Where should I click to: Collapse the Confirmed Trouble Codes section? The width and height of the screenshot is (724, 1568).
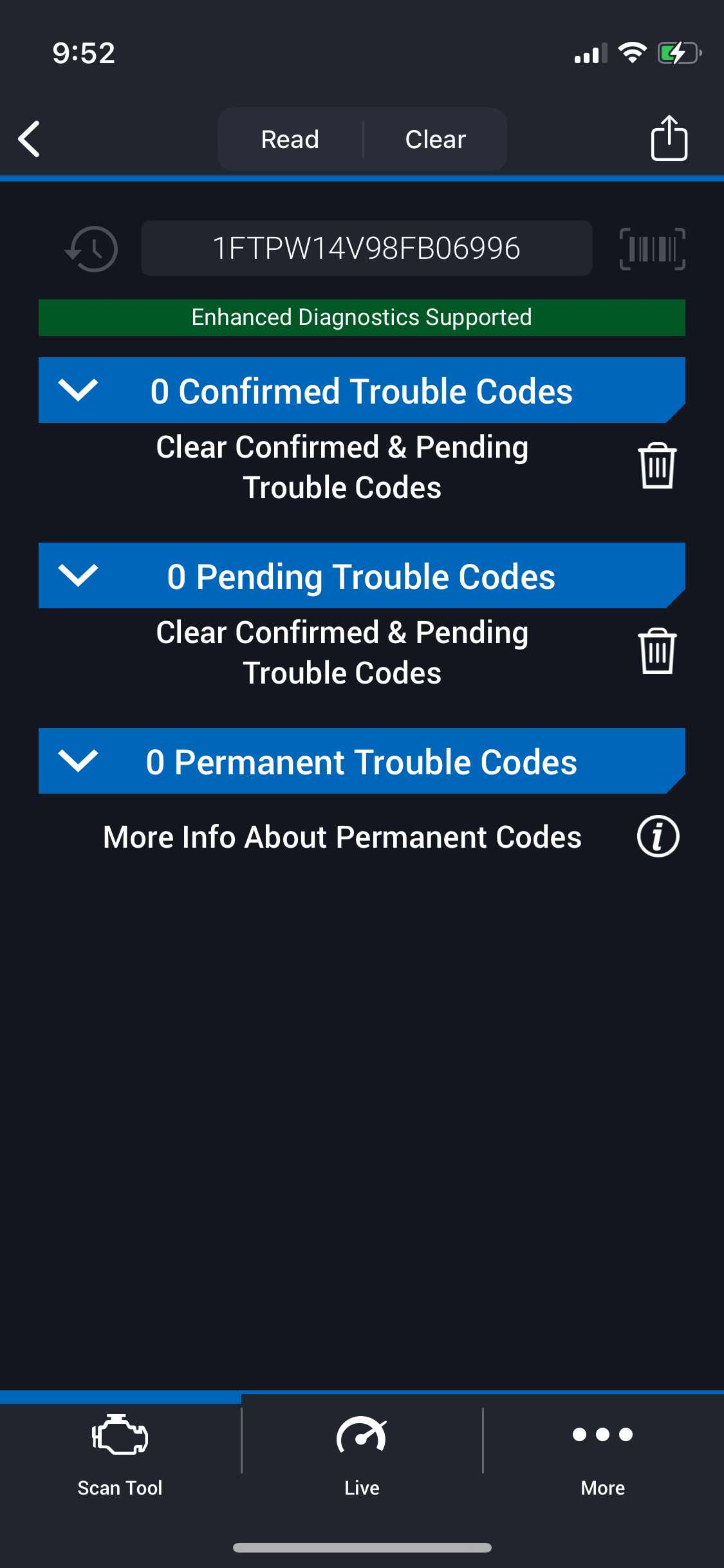[x=78, y=390]
